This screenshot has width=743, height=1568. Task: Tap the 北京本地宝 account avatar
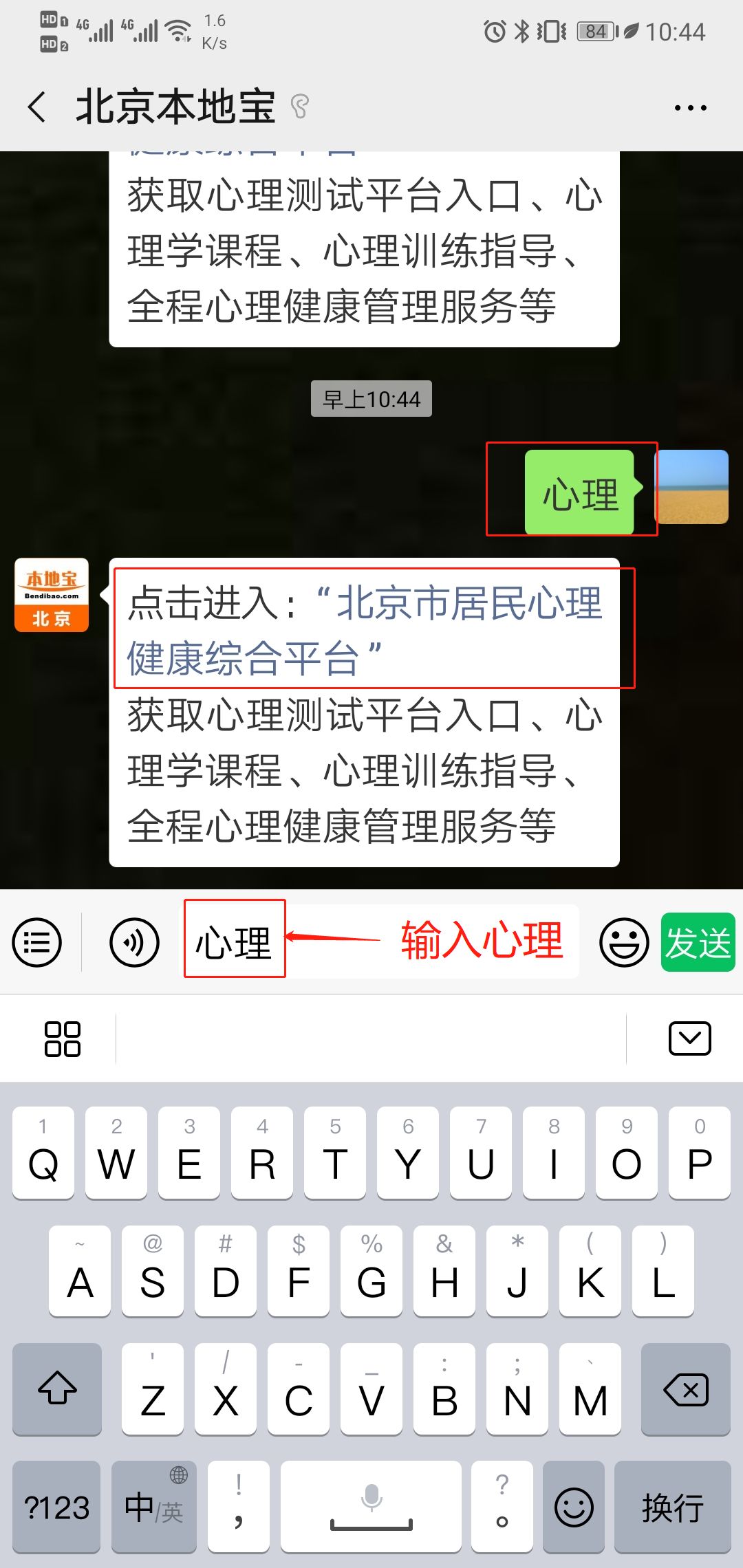[52, 595]
